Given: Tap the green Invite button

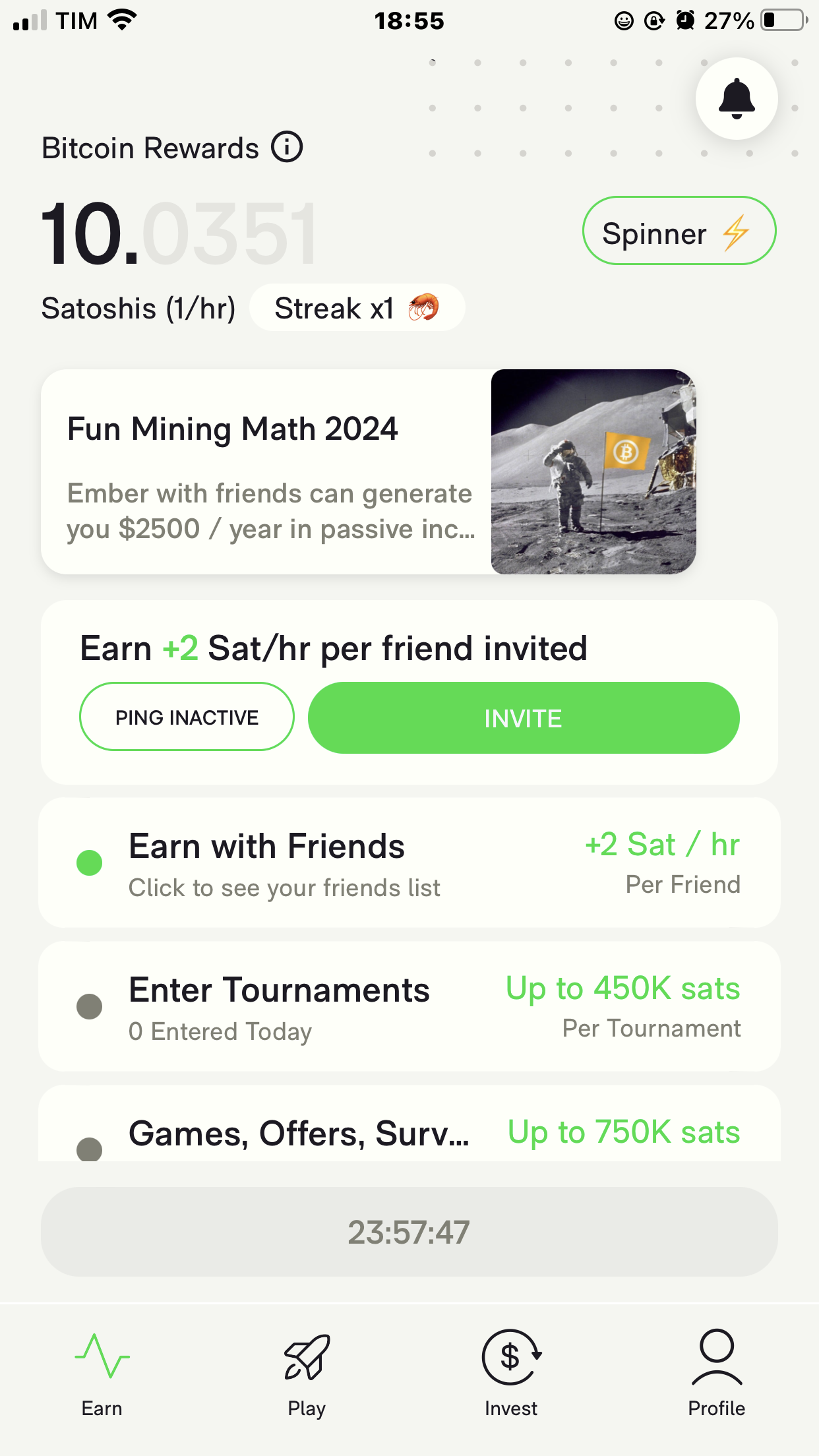Looking at the screenshot, I should pyautogui.click(x=523, y=718).
